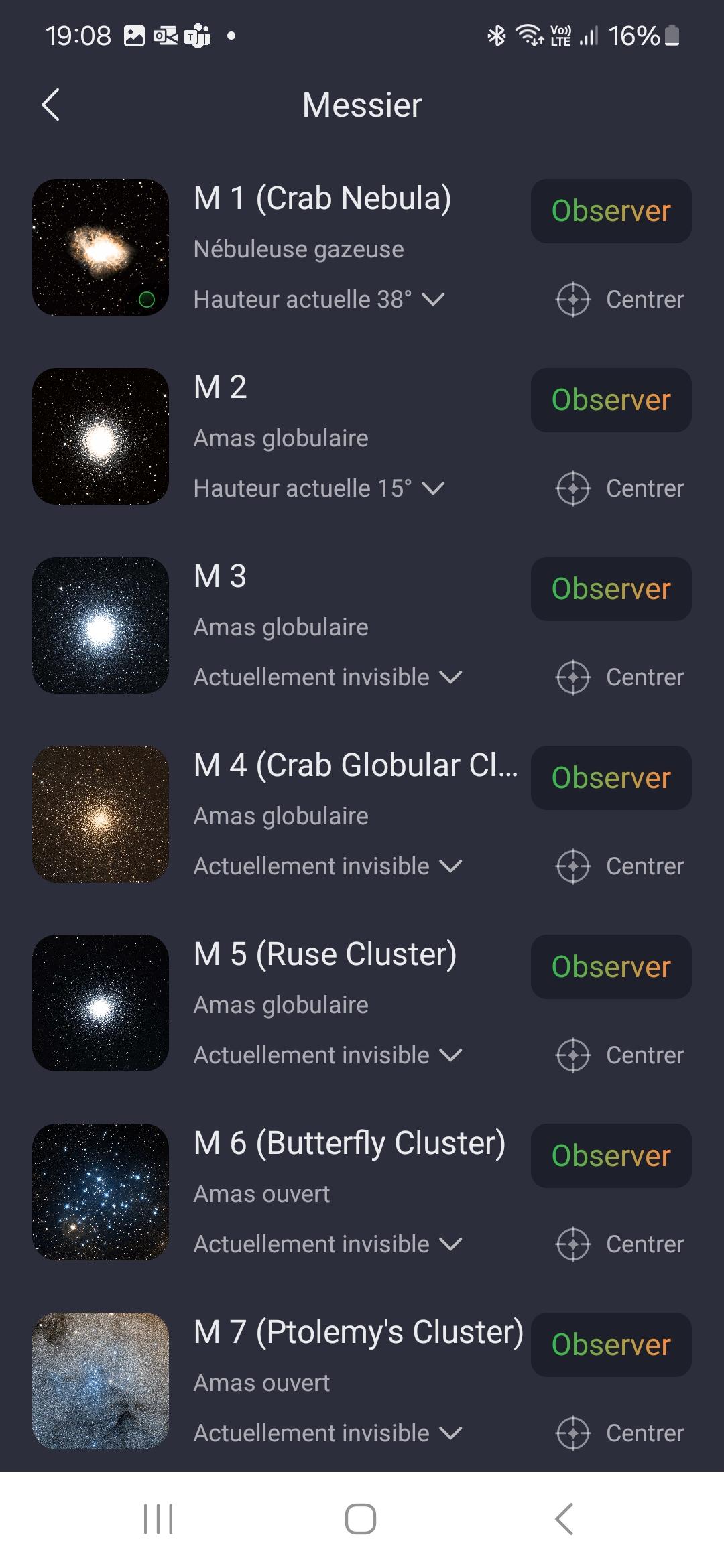Expand height details for M 1
This screenshot has height=1568, width=724.
[x=433, y=300]
